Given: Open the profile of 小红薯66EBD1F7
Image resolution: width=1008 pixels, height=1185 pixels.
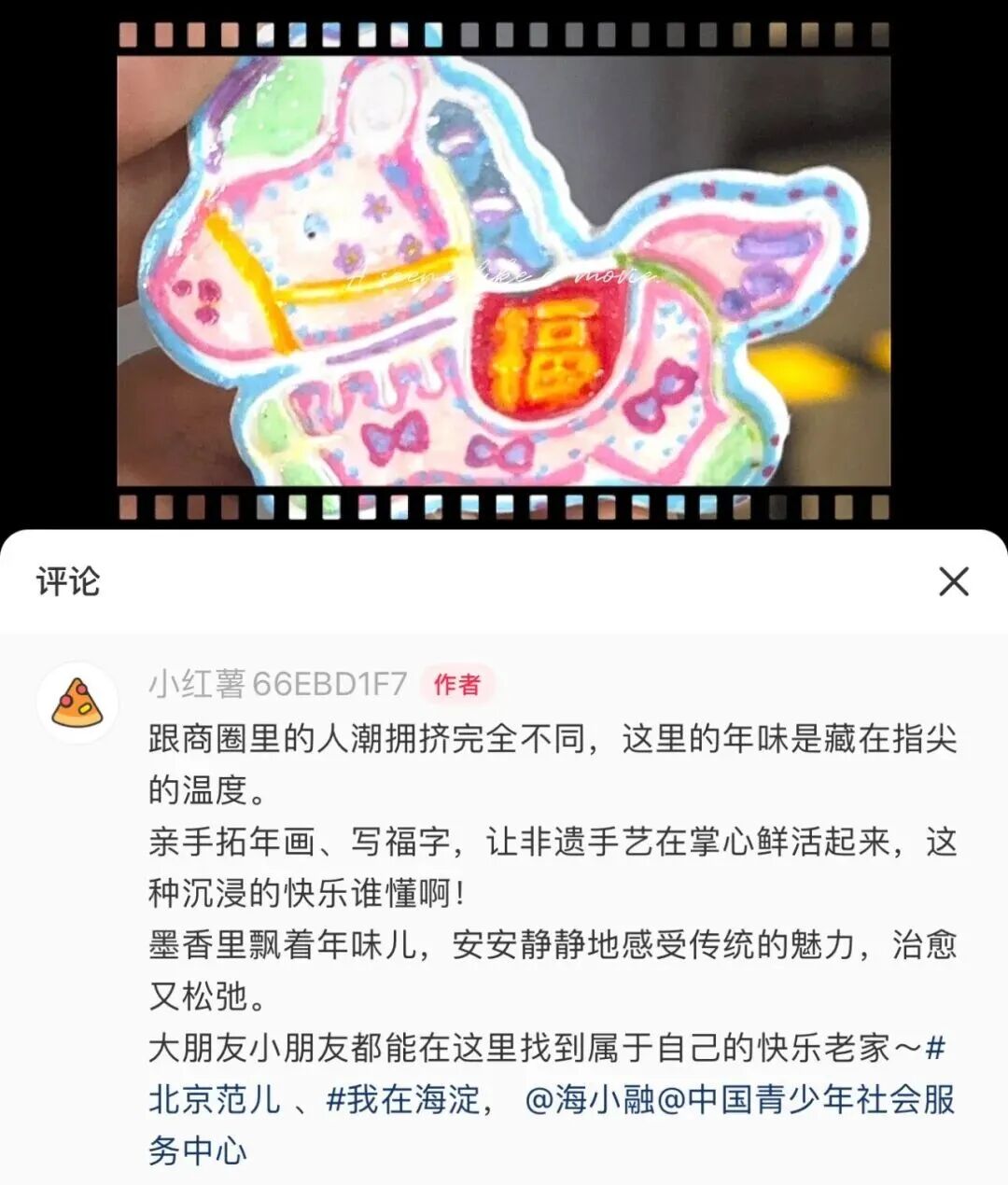Looking at the screenshot, I should pyautogui.click(x=77, y=703).
